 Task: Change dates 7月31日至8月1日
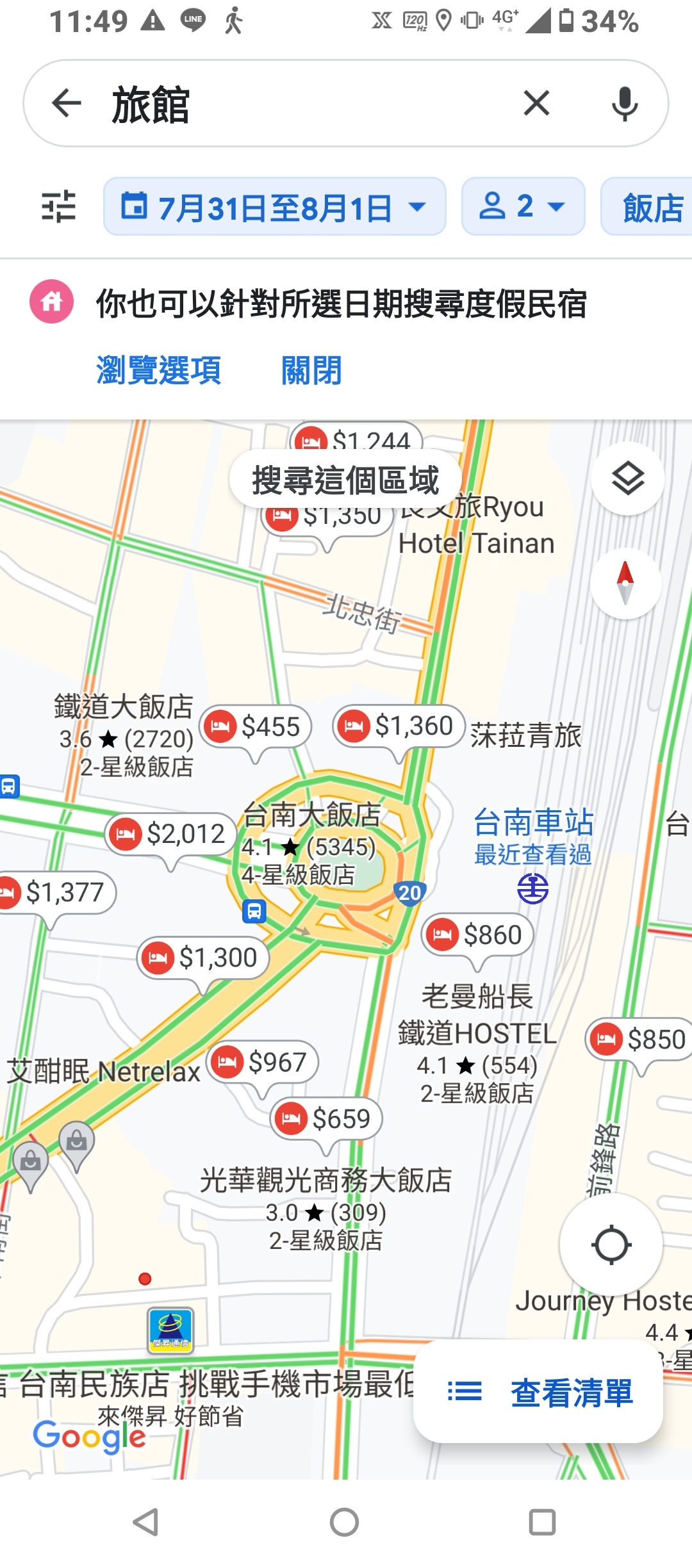pyautogui.click(x=275, y=206)
